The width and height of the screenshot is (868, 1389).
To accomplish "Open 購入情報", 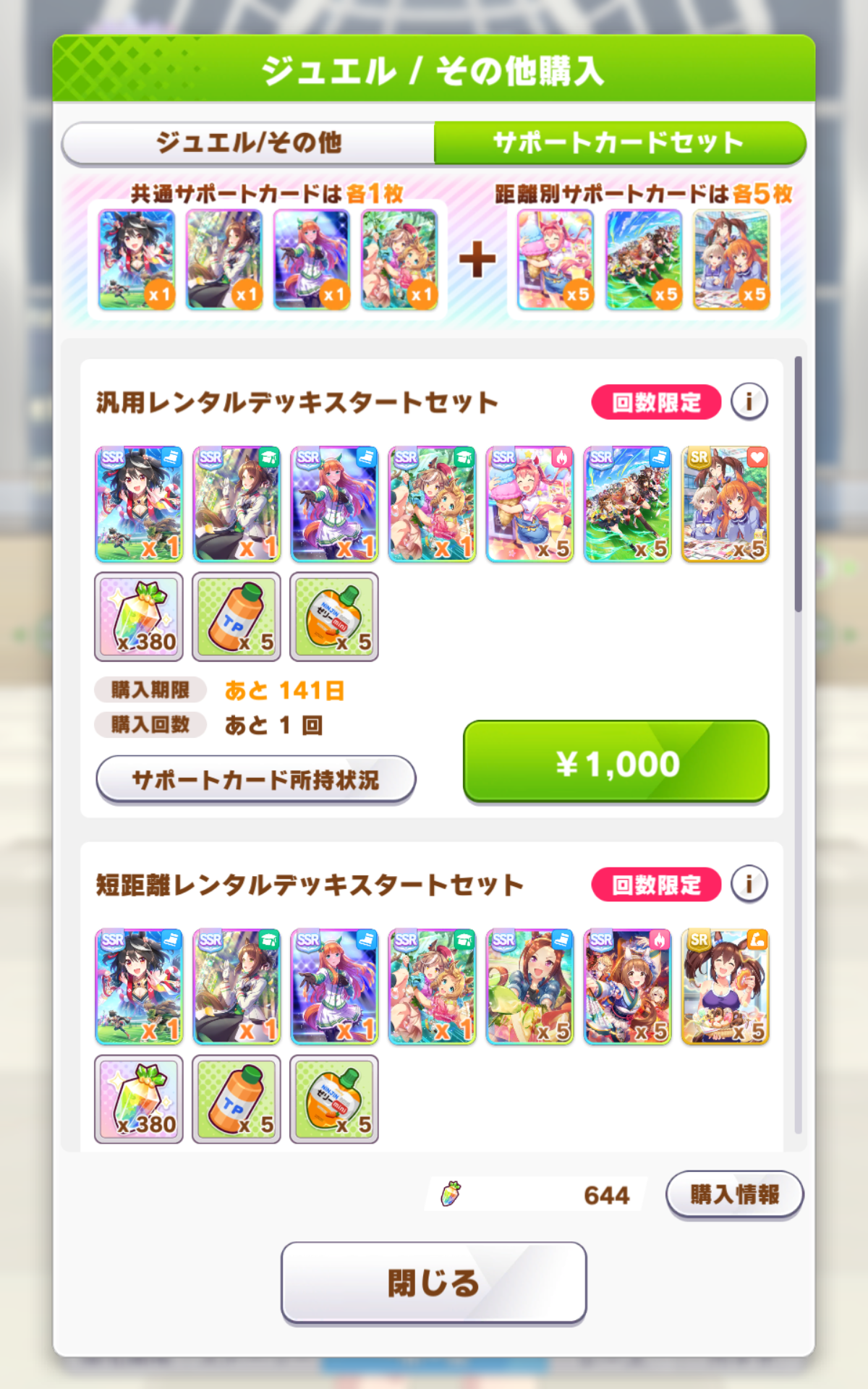I will pyautogui.click(x=733, y=1194).
